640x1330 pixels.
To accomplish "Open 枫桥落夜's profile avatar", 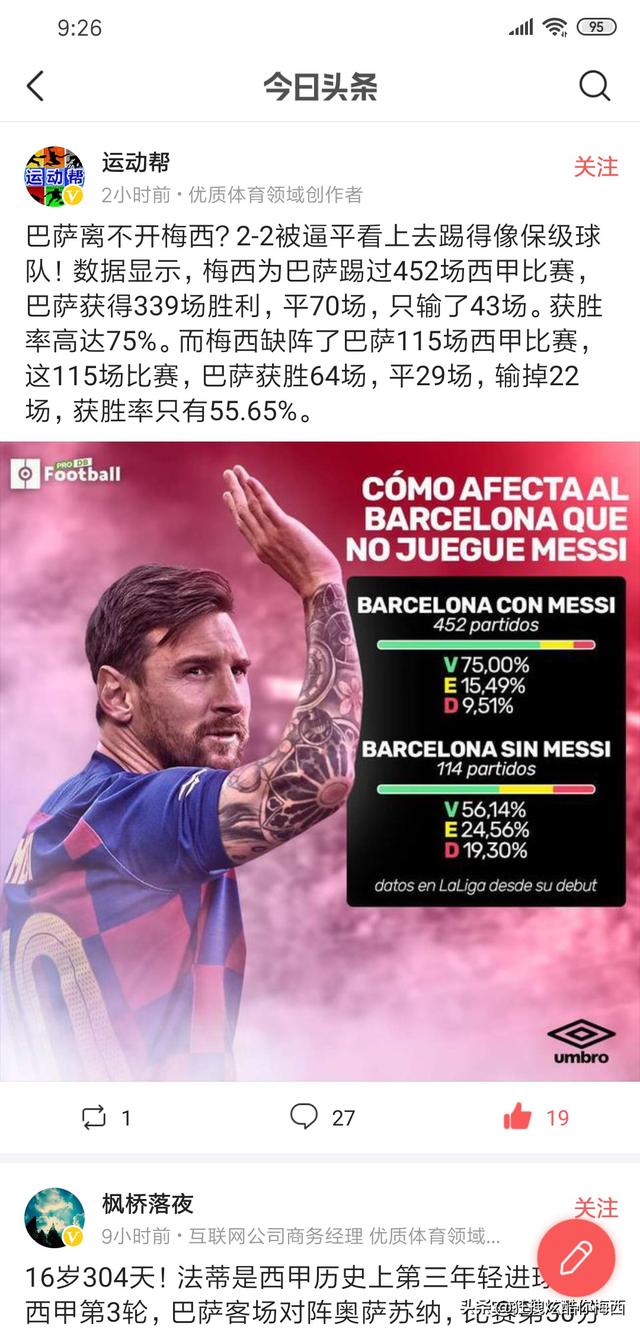I will tap(54, 1217).
